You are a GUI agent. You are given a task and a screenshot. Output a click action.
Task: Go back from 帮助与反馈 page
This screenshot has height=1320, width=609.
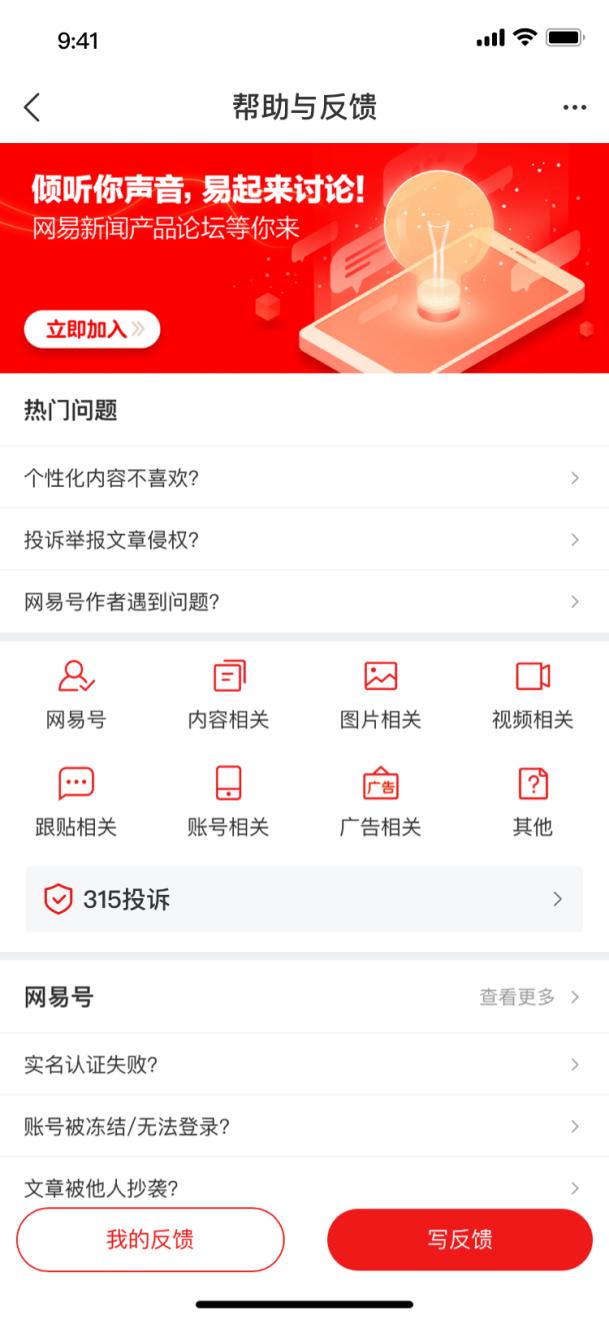(32, 107)
